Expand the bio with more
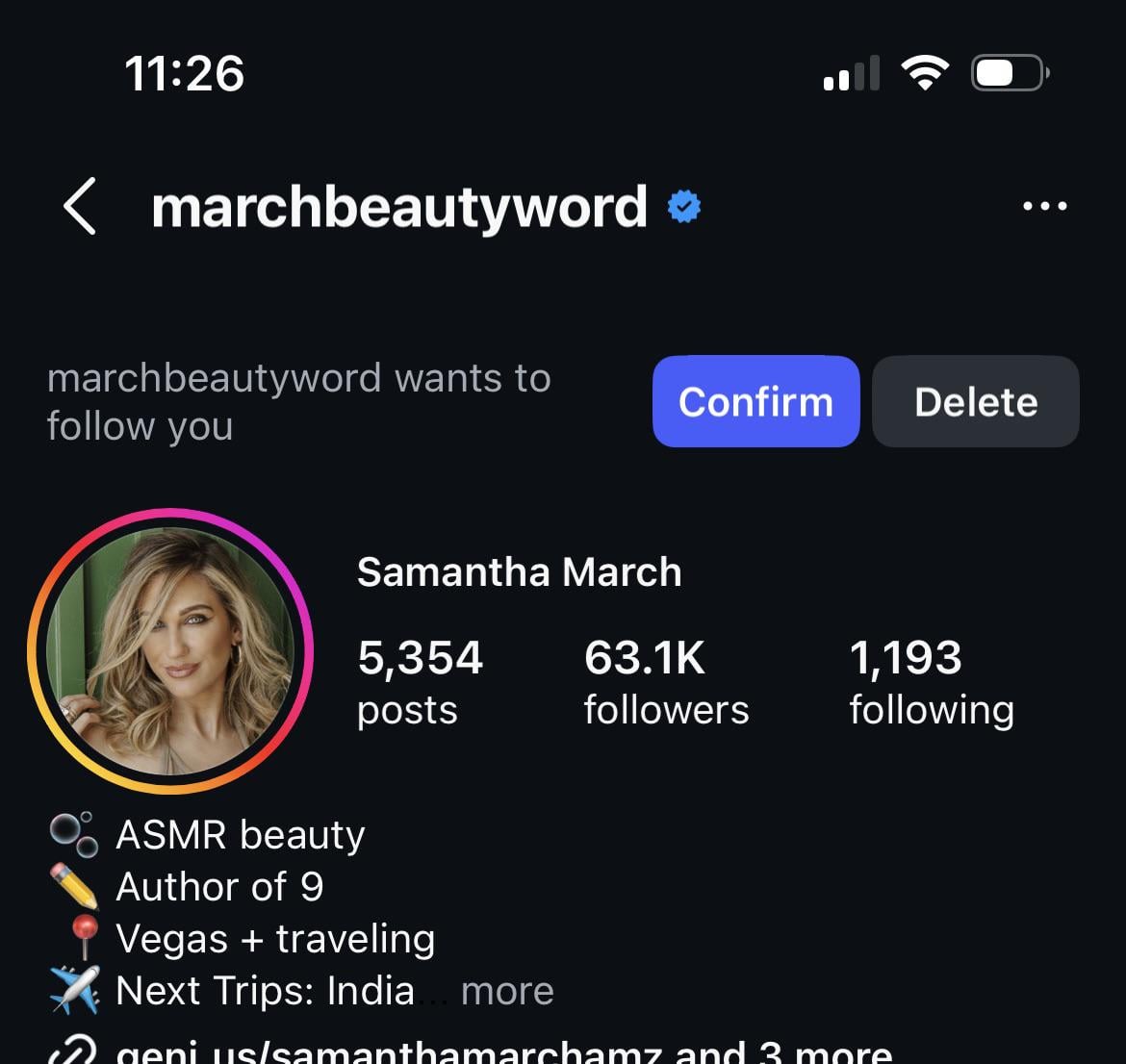The height and width of the screenshot is (1064, 1126). click(x=507, y=991)
